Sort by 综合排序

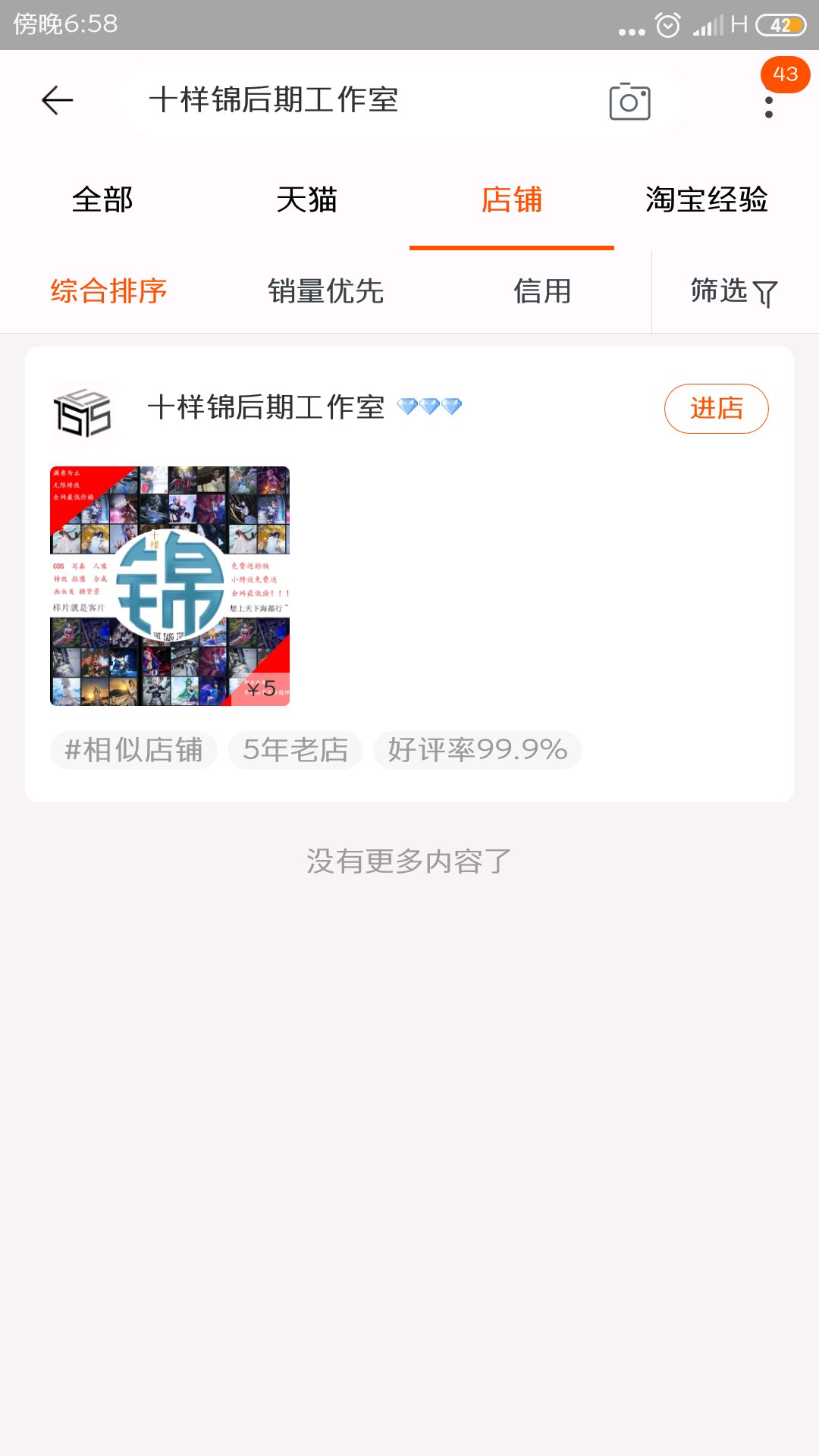pyautogui.click(x=108, y=291)
